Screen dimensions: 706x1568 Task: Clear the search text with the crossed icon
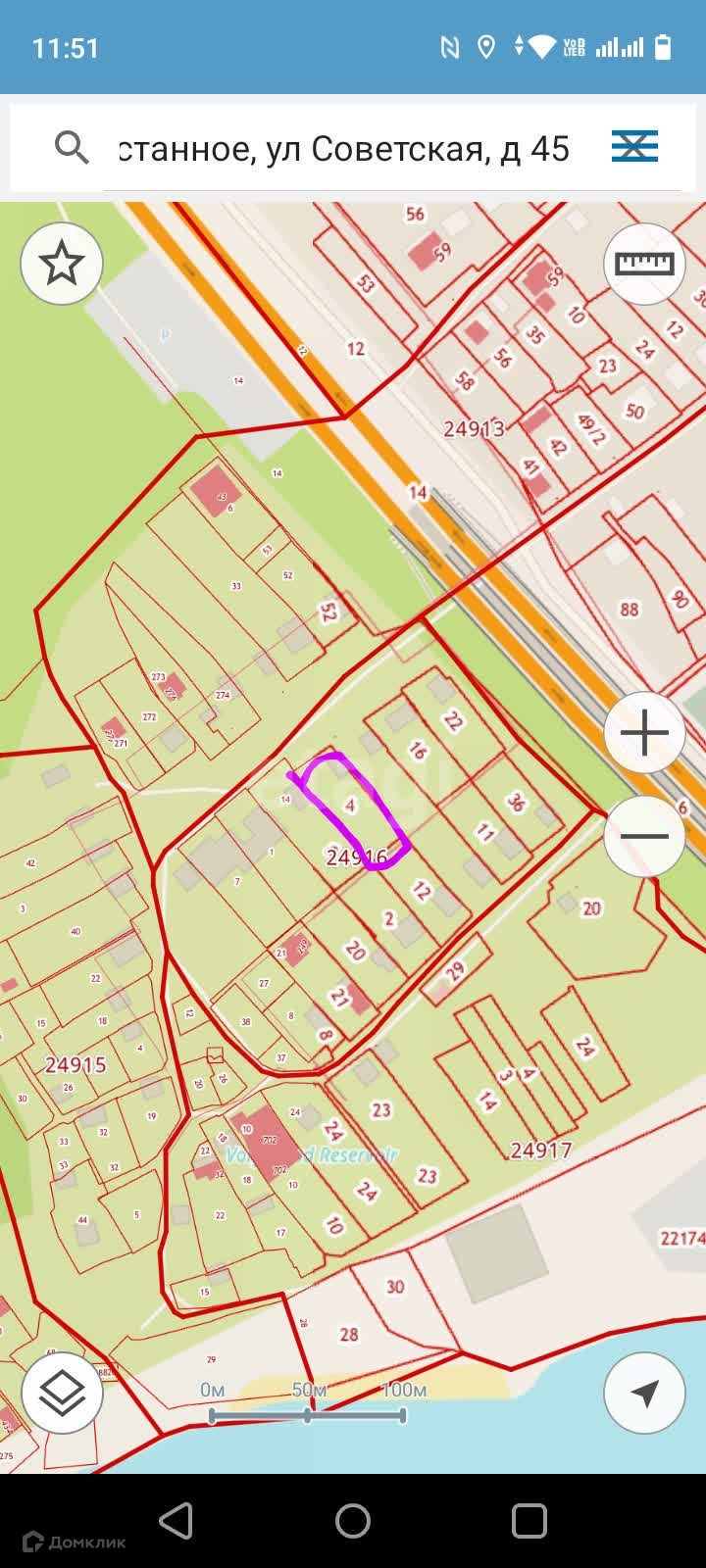click(x=634, y=147)
